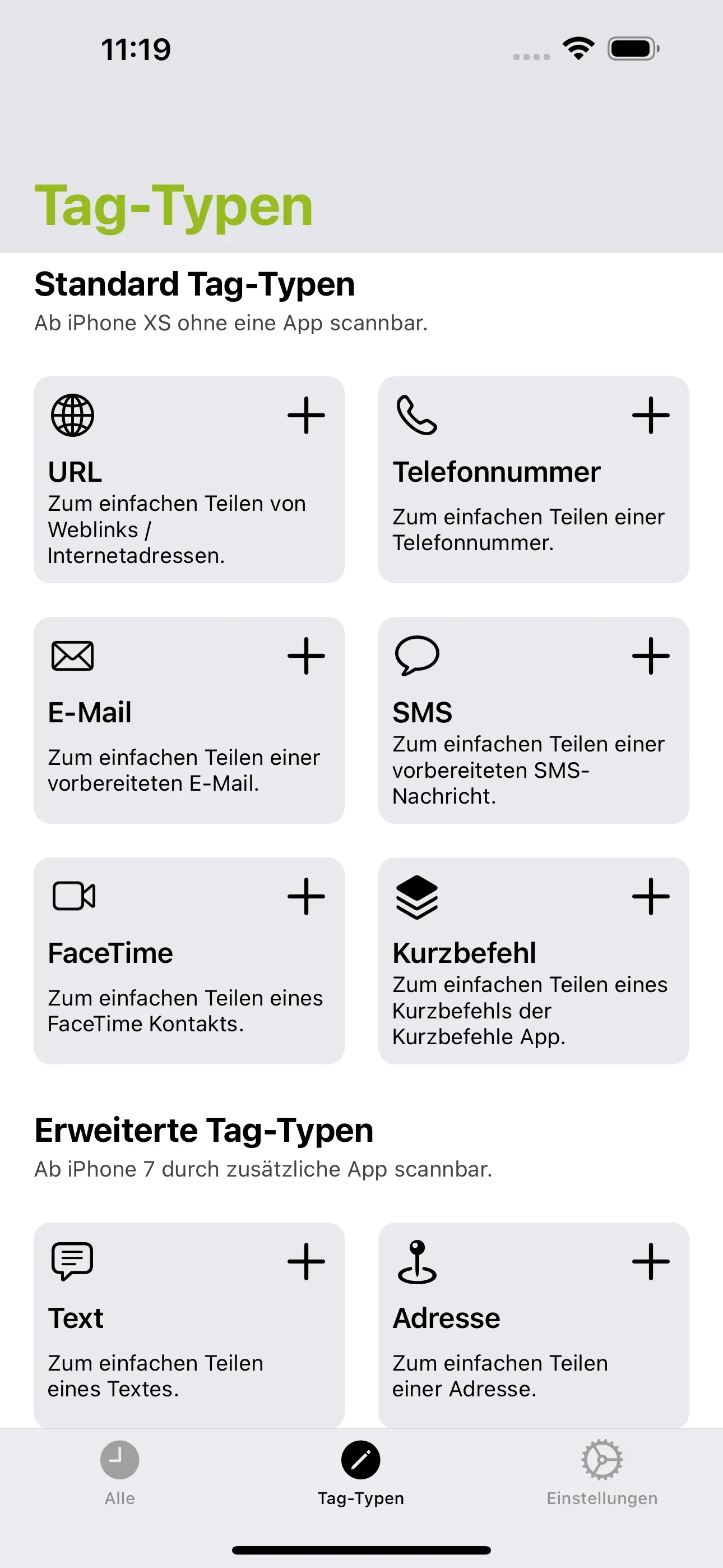
Task: Create a new E-Mail tag
Action: coord(307,656)
